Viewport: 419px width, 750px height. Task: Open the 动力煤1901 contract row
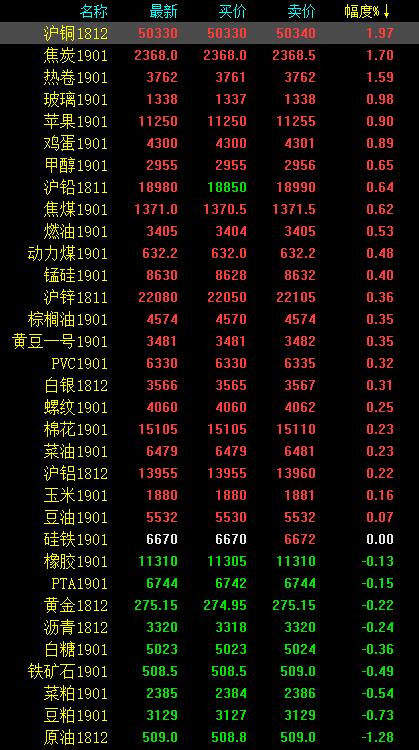[210, 253]
